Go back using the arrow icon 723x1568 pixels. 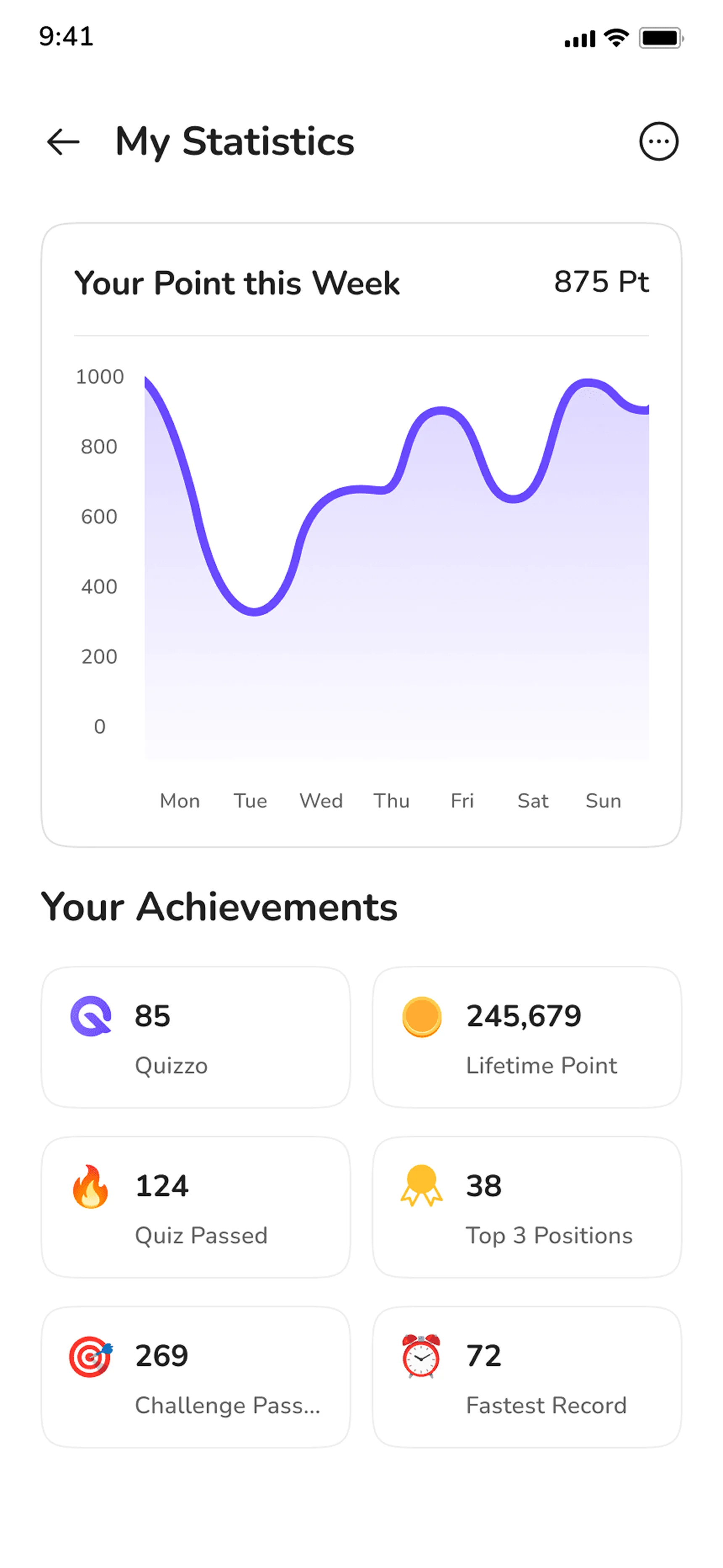[63, 142]
